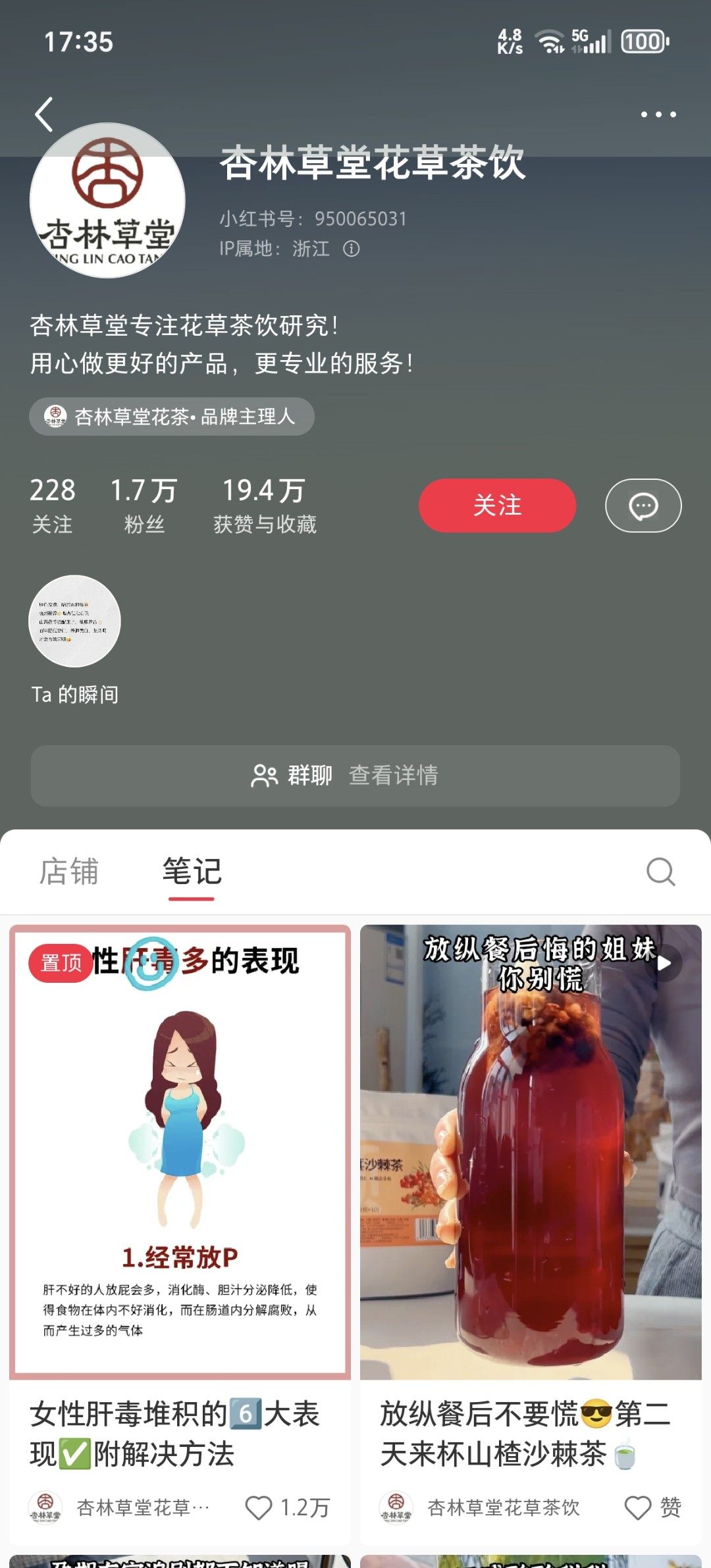View the 杏林草堂 profile avatar
Image resolution: width=711 pixels, height=1568 pixels.
click(x=107, y=201)
